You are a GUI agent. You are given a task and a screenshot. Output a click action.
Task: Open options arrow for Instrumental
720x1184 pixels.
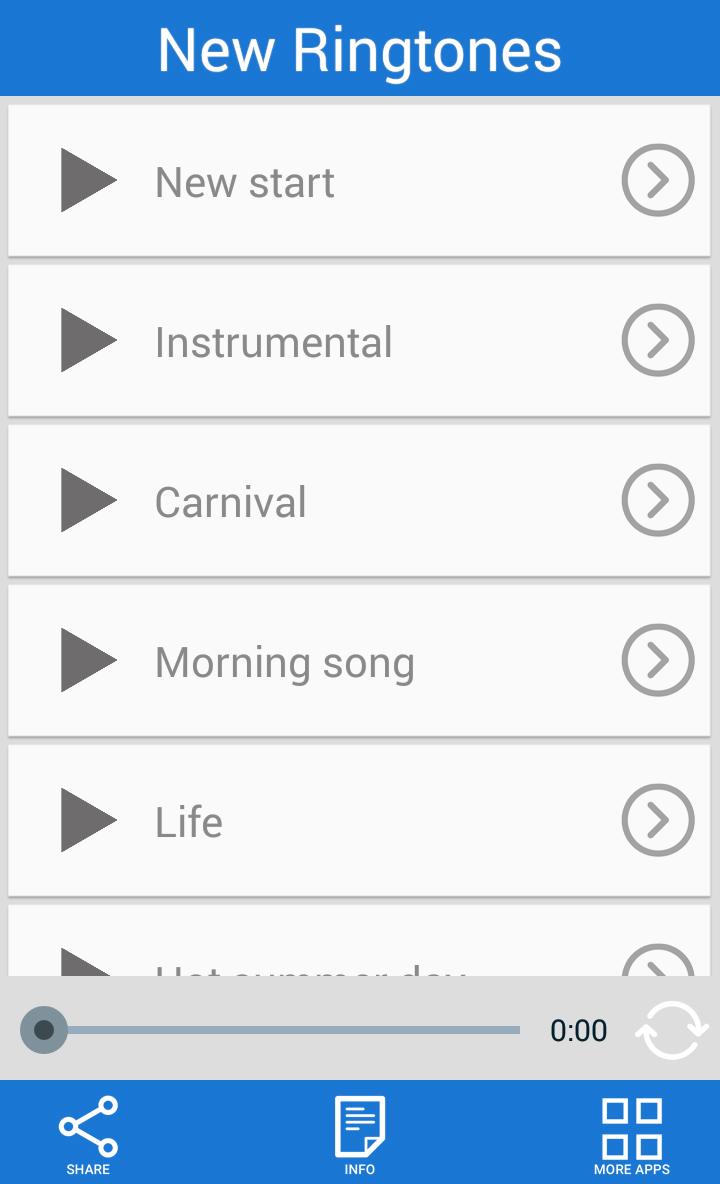pyautogui.click(x=658, y=340)
